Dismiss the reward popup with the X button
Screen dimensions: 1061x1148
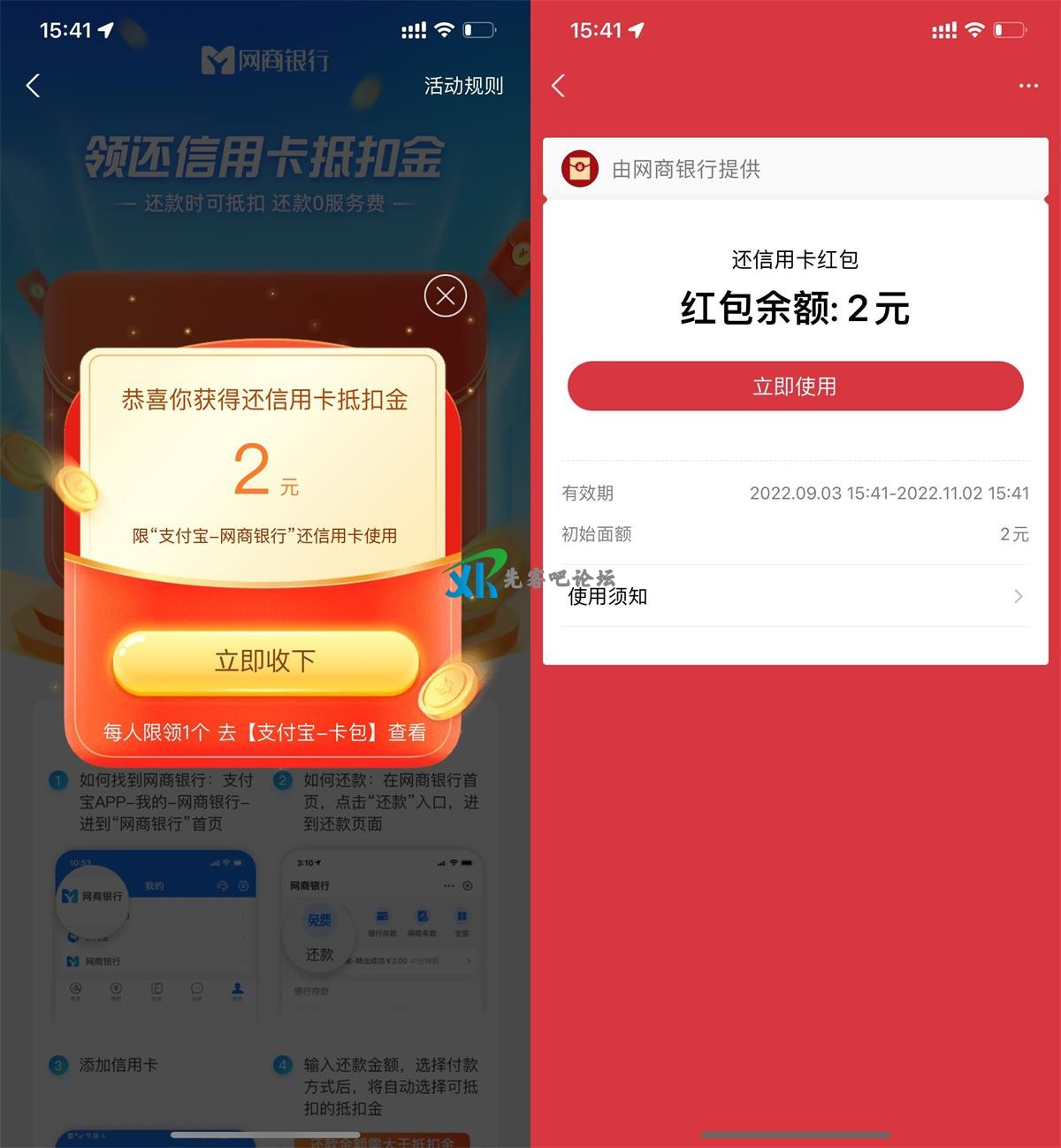446,296
